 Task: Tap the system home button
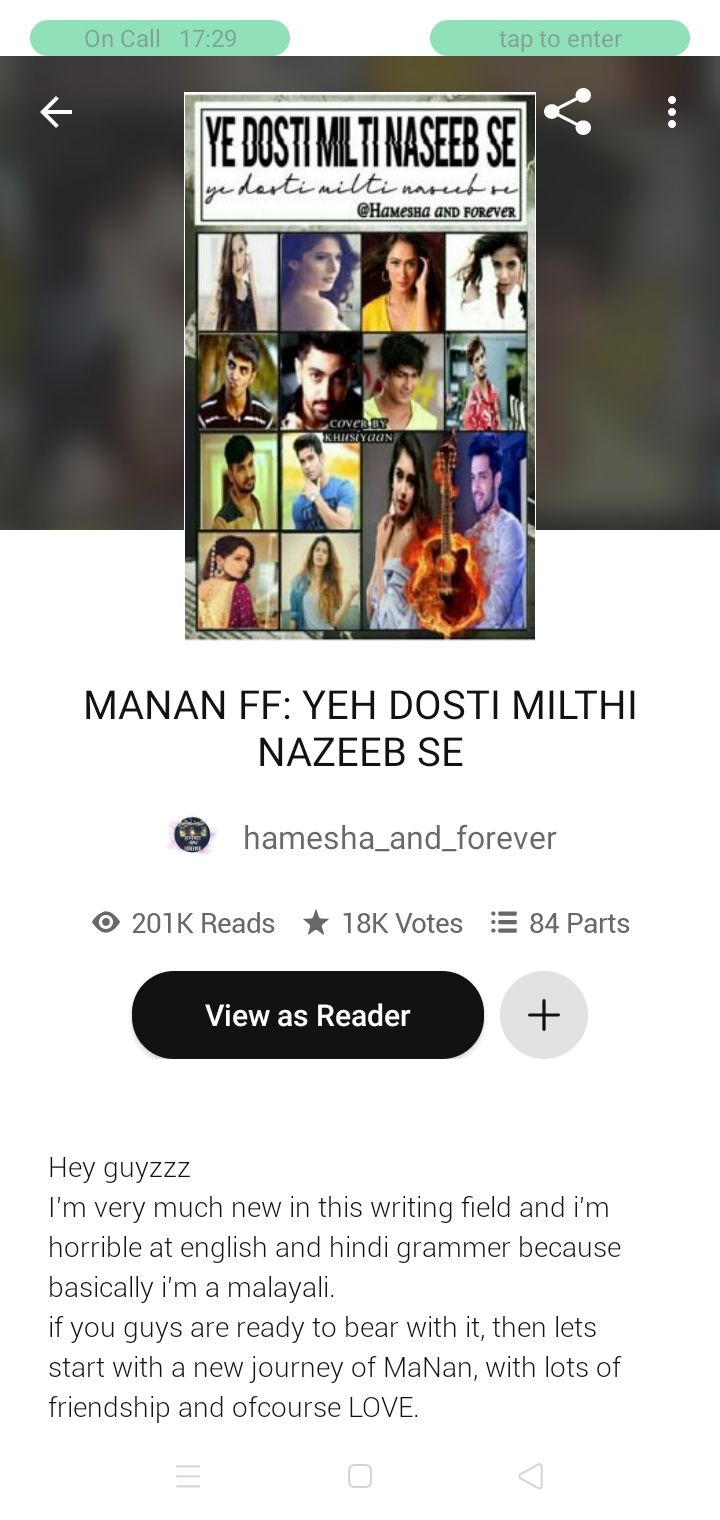click(x=360, y=1476)
